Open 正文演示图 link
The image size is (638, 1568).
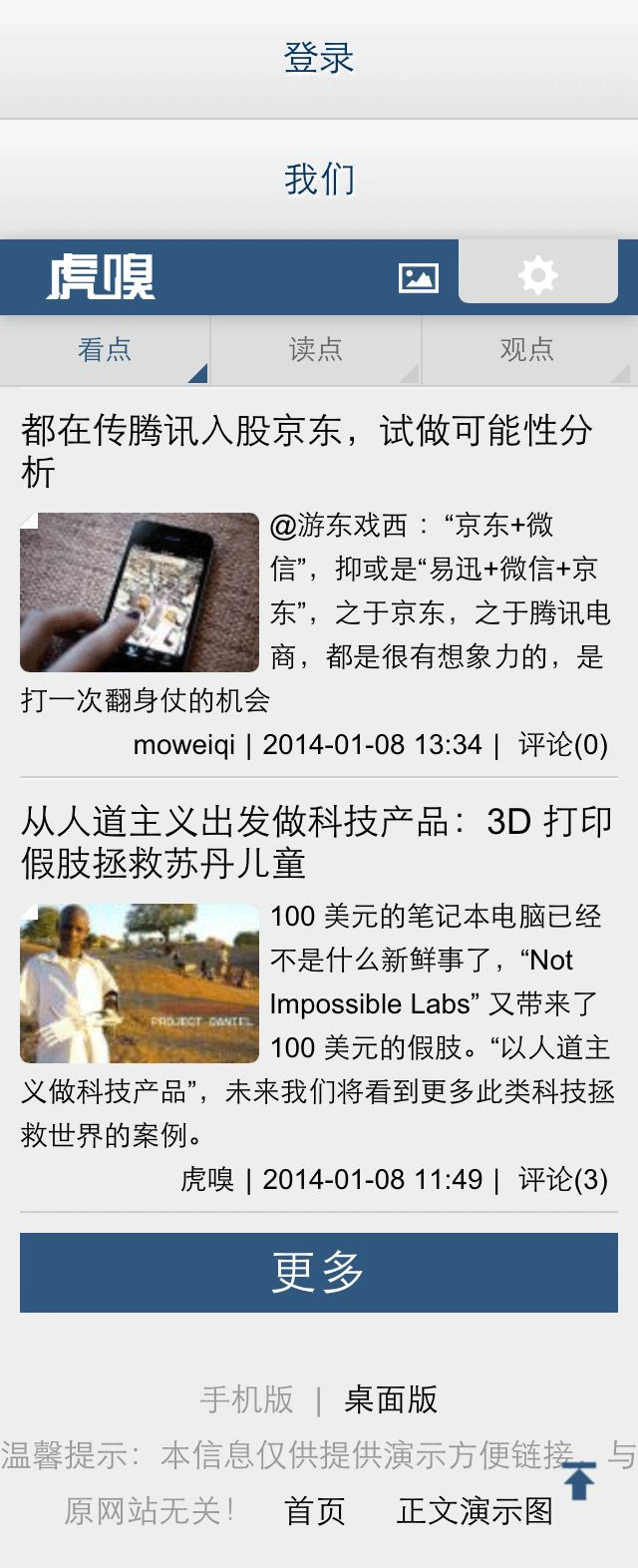[x=475, y=1511]
